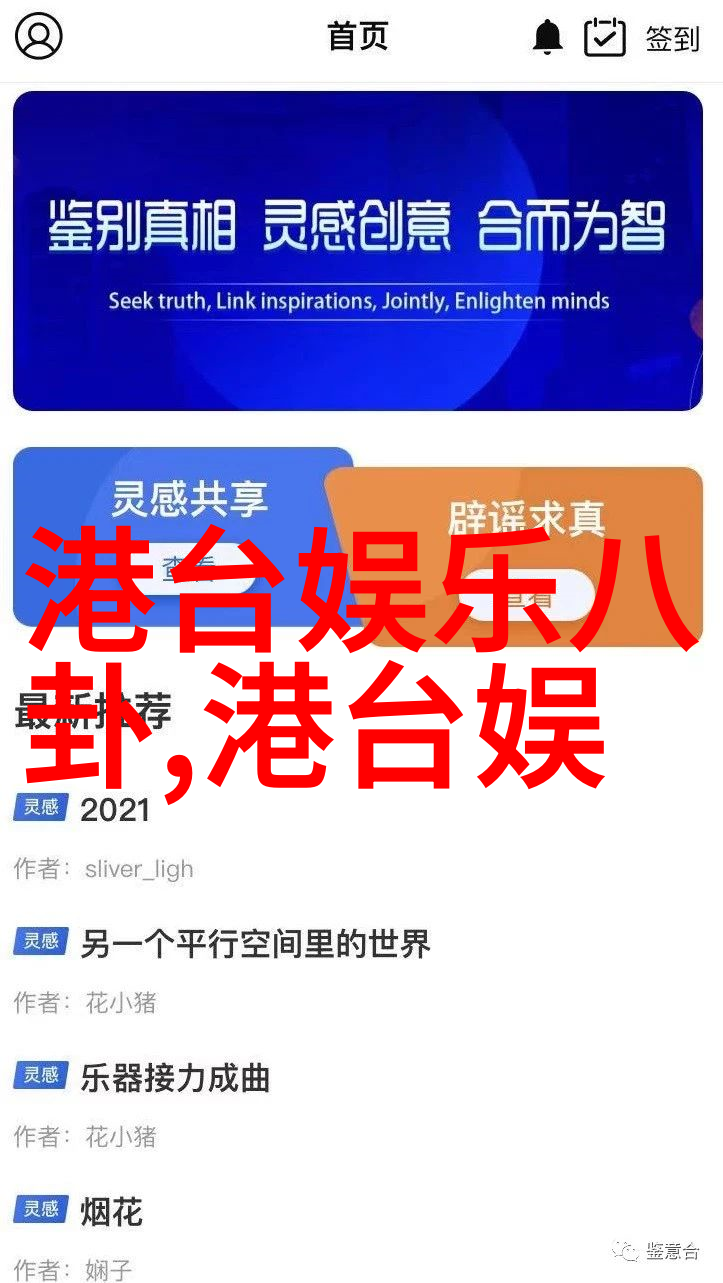Open the 鉴别真相 灵感创意 banner

[x=357, y=250]
